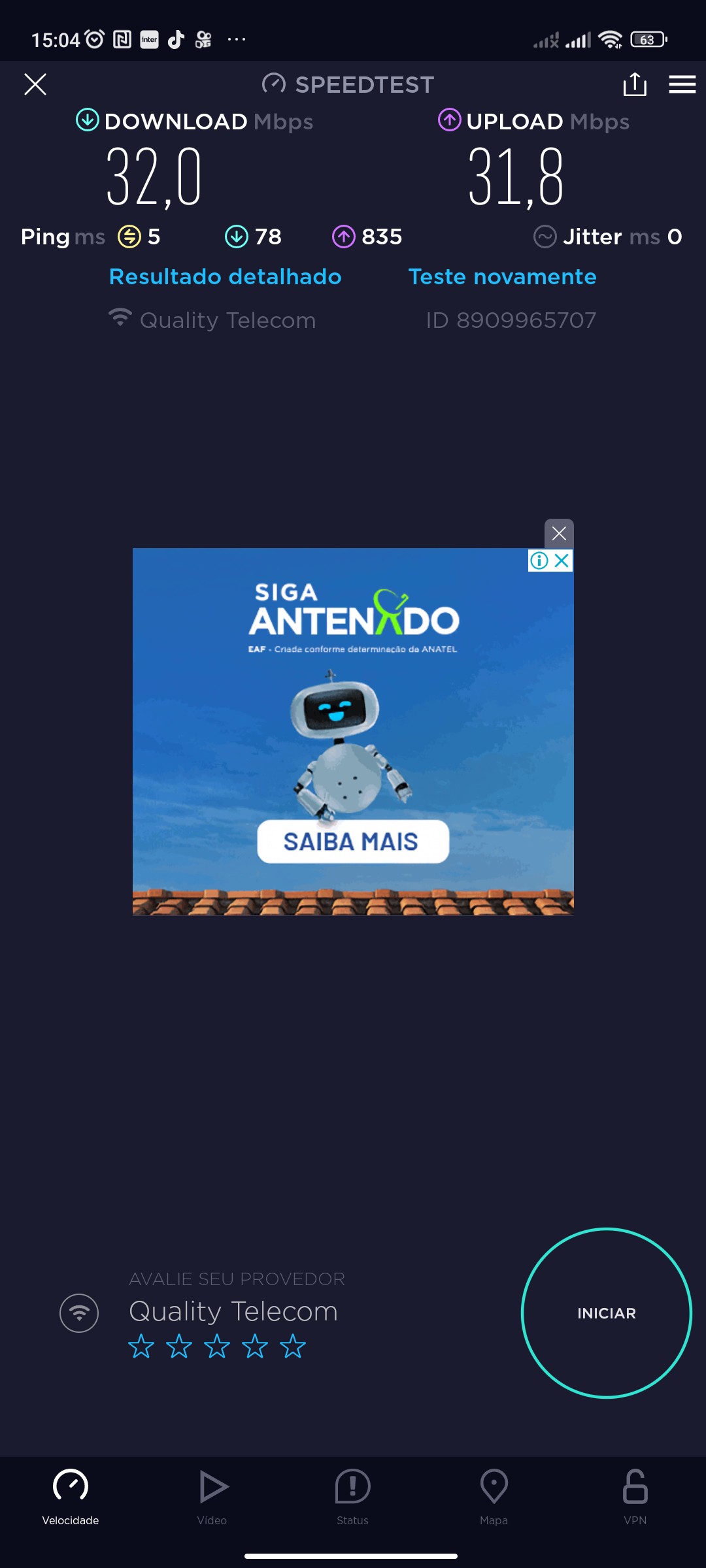Open the VPN tab
This screenshot has height=1568, width=706.
click(635, 1496)
